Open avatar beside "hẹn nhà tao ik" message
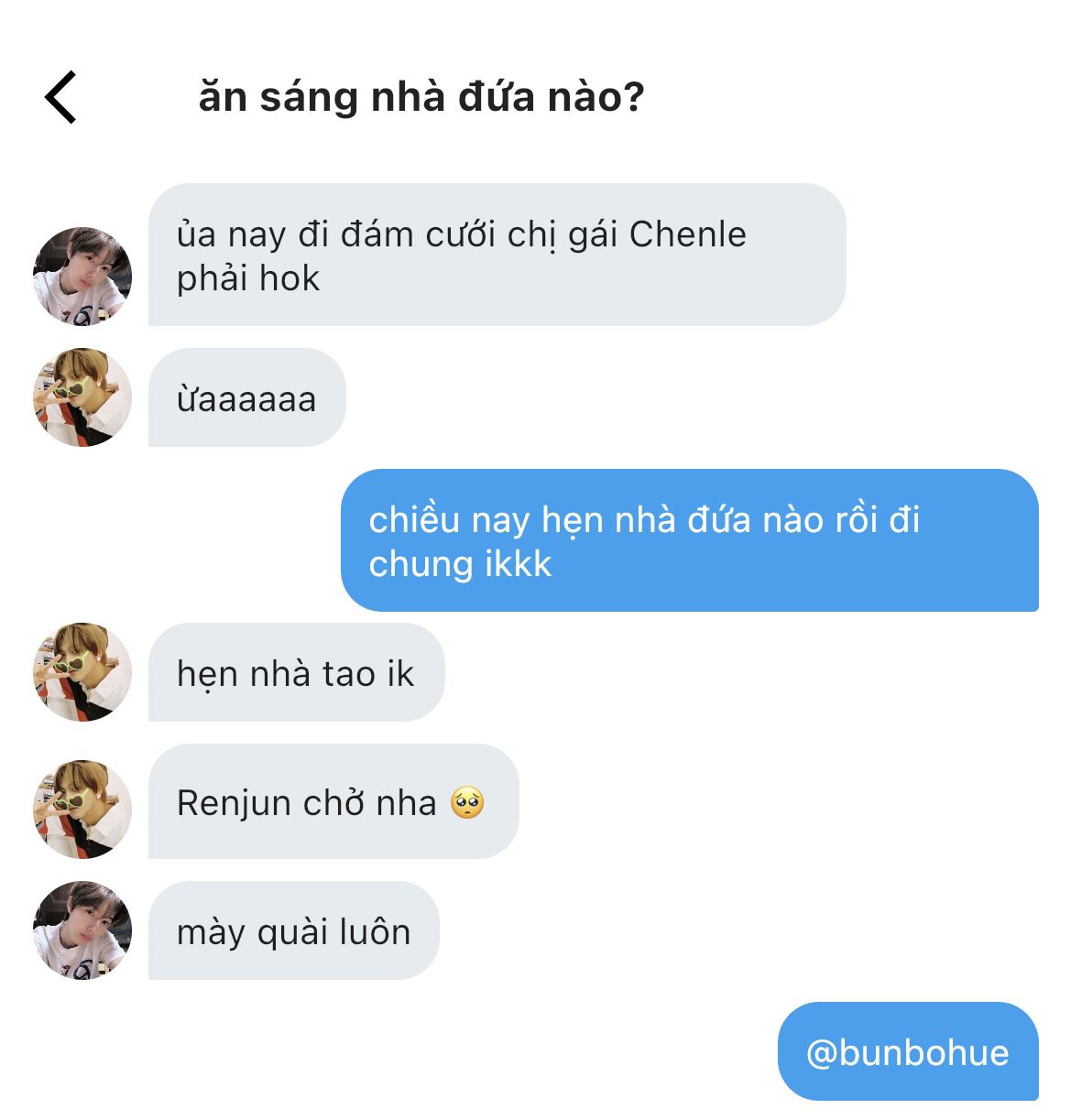Screen dimensions: 1071x1120 [x=82, y=672]
